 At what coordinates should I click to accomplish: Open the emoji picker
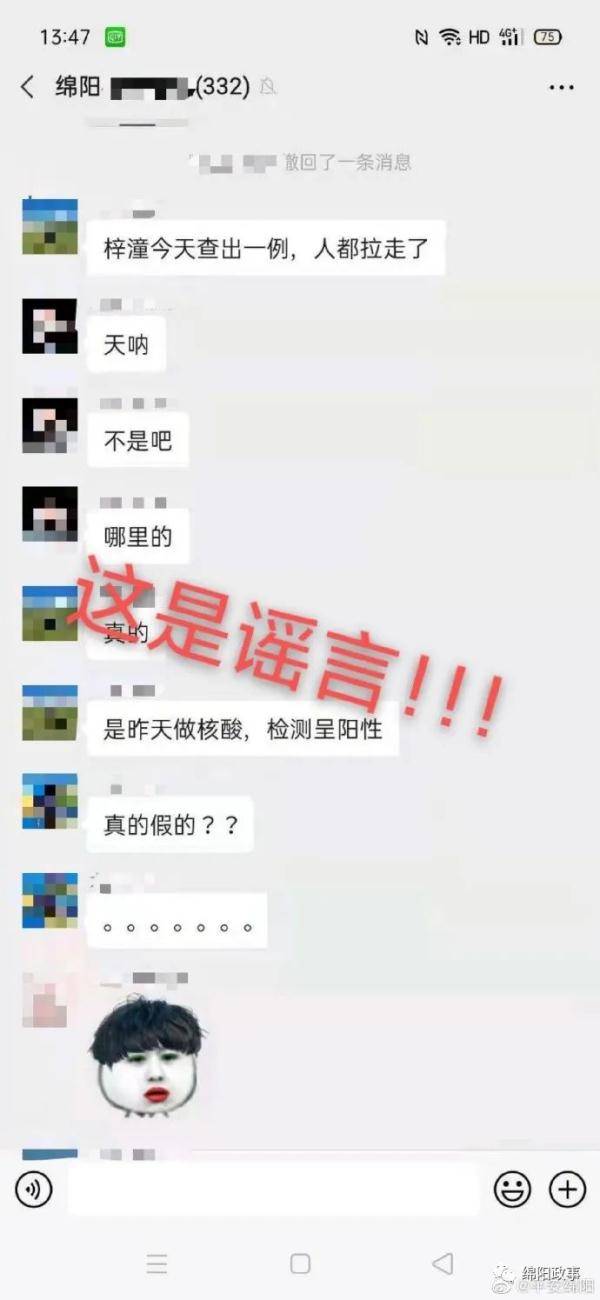(x=513, y=1189)
